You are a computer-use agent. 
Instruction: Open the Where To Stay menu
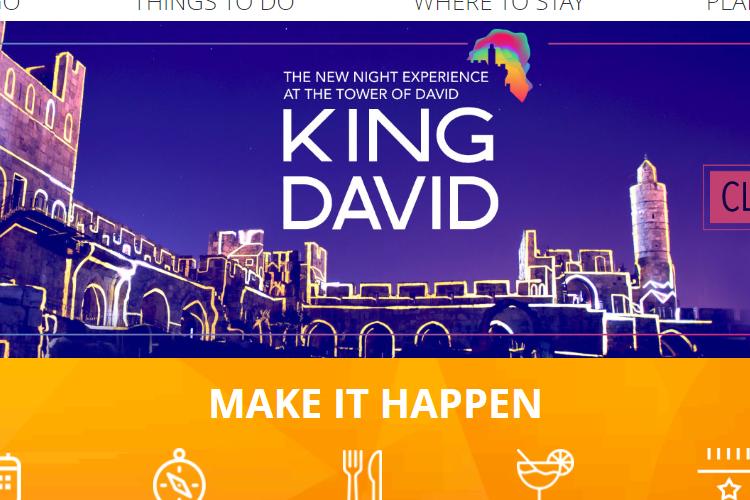[x=499, y=6]
